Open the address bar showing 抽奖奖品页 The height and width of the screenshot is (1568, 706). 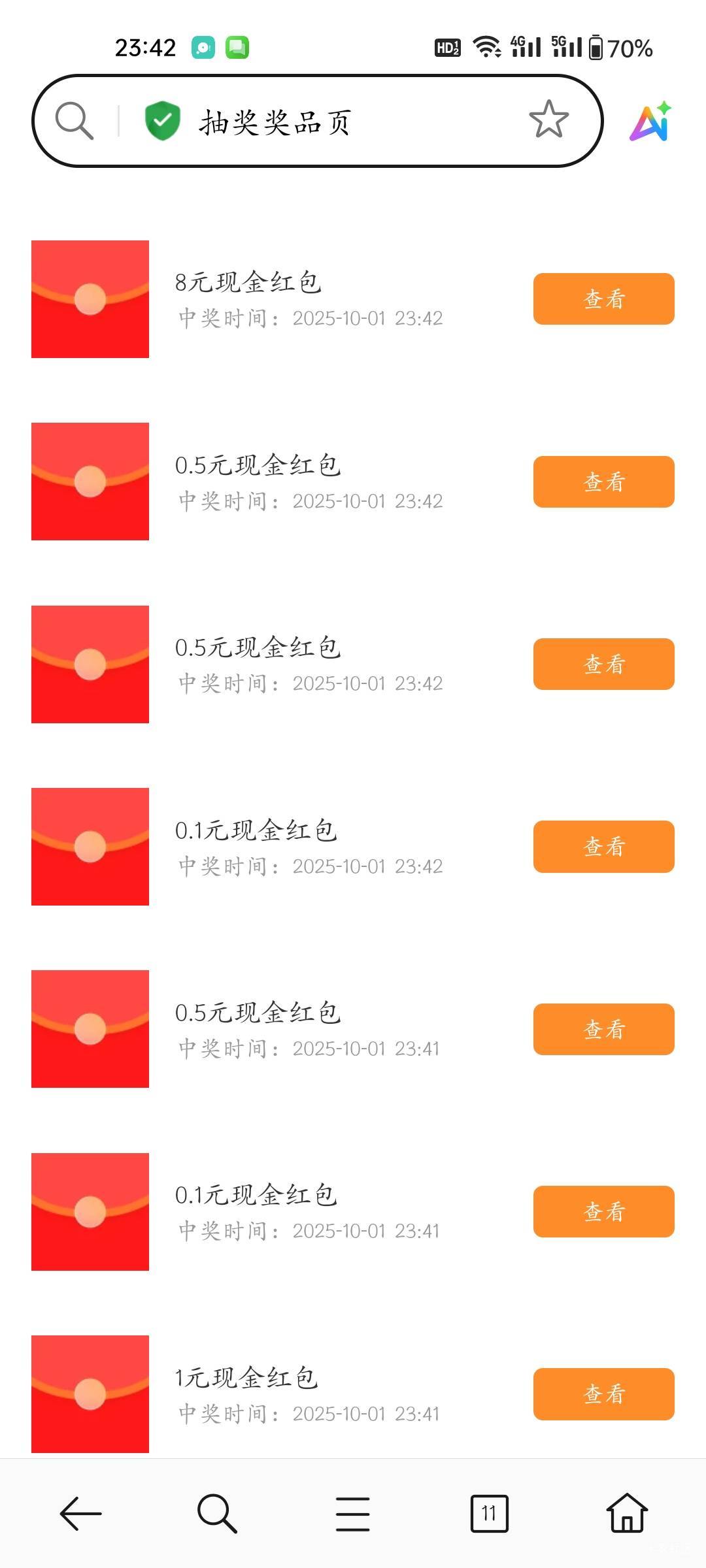pos(314,122)
